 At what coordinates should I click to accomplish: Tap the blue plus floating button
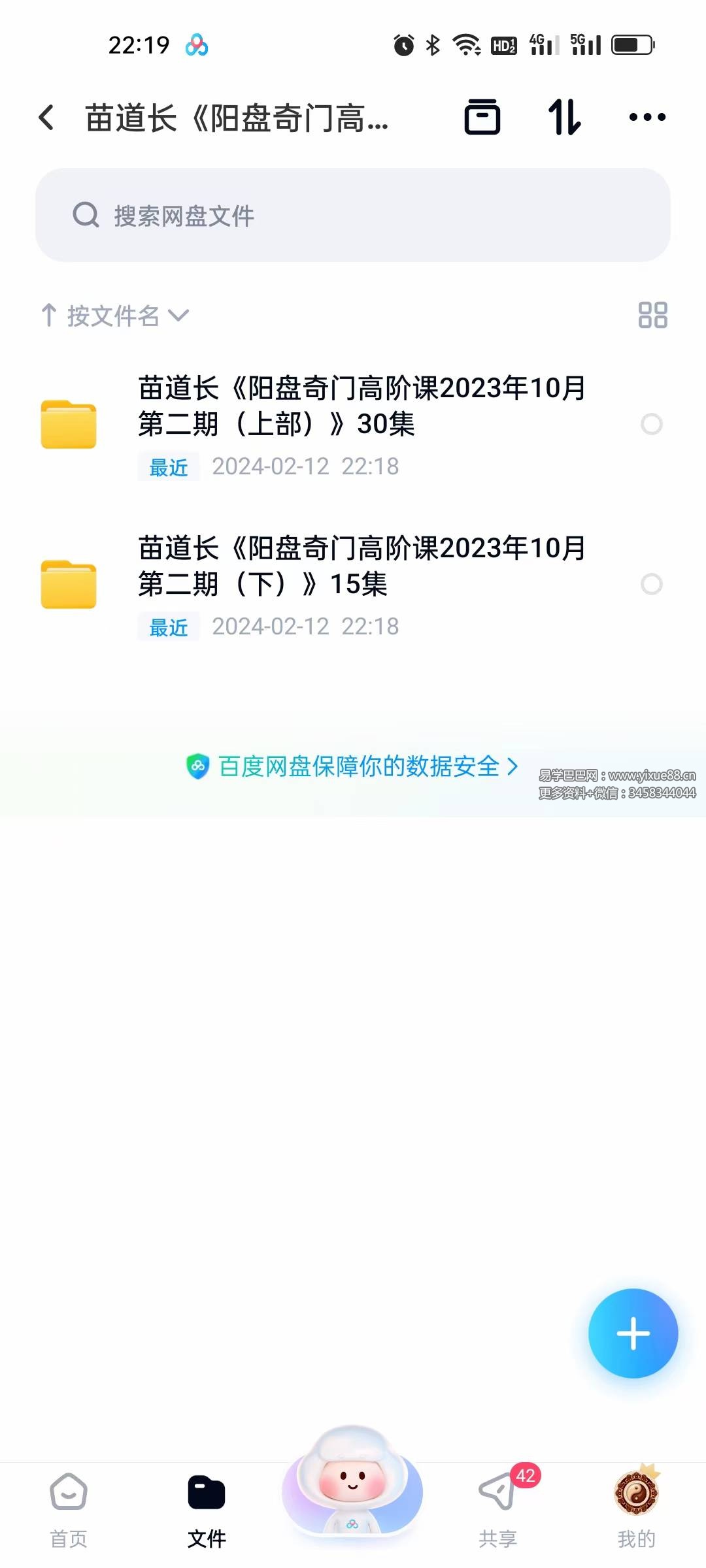click(633, 1333)
